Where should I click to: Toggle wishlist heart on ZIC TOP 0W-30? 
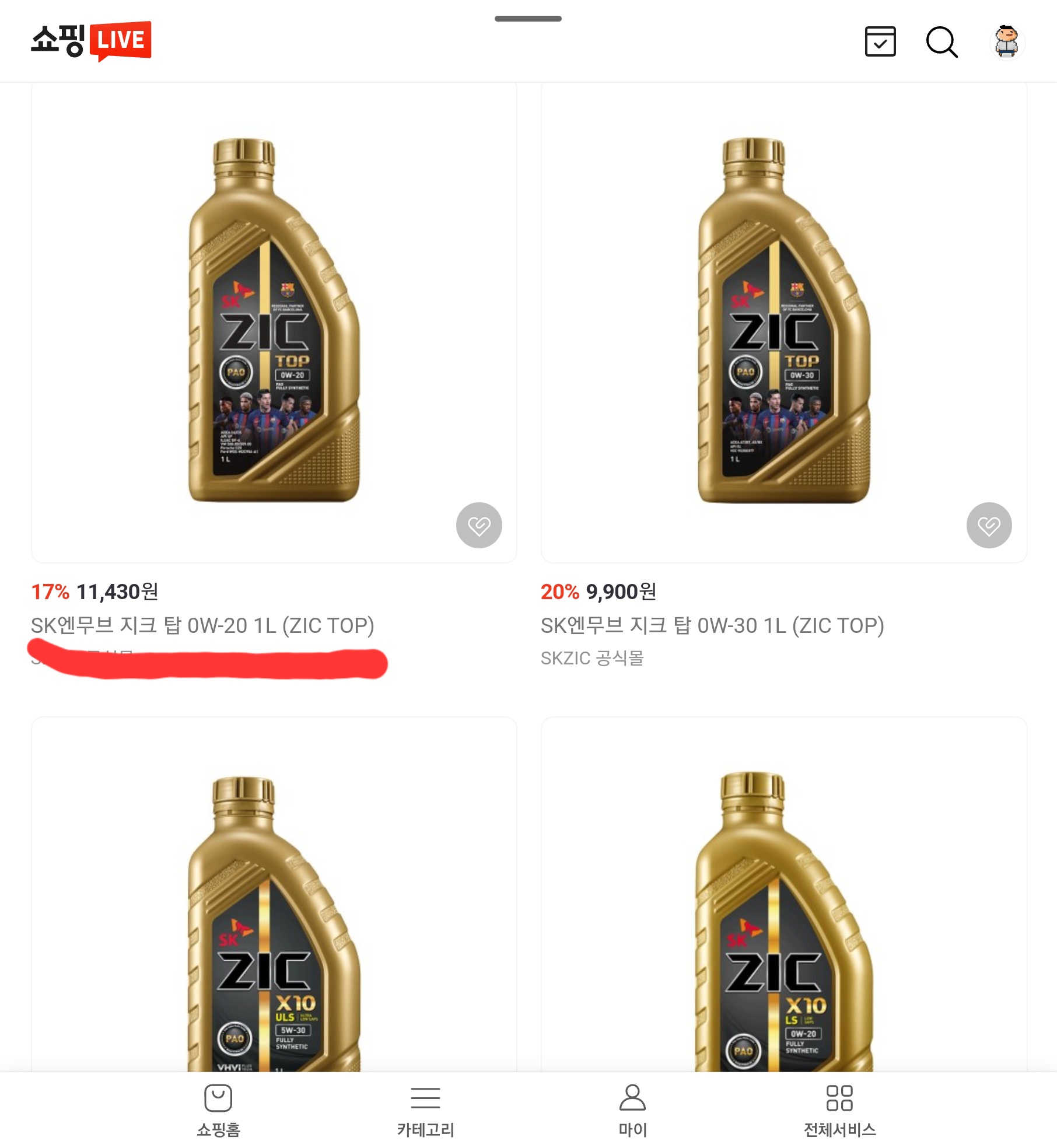[988, 526]
